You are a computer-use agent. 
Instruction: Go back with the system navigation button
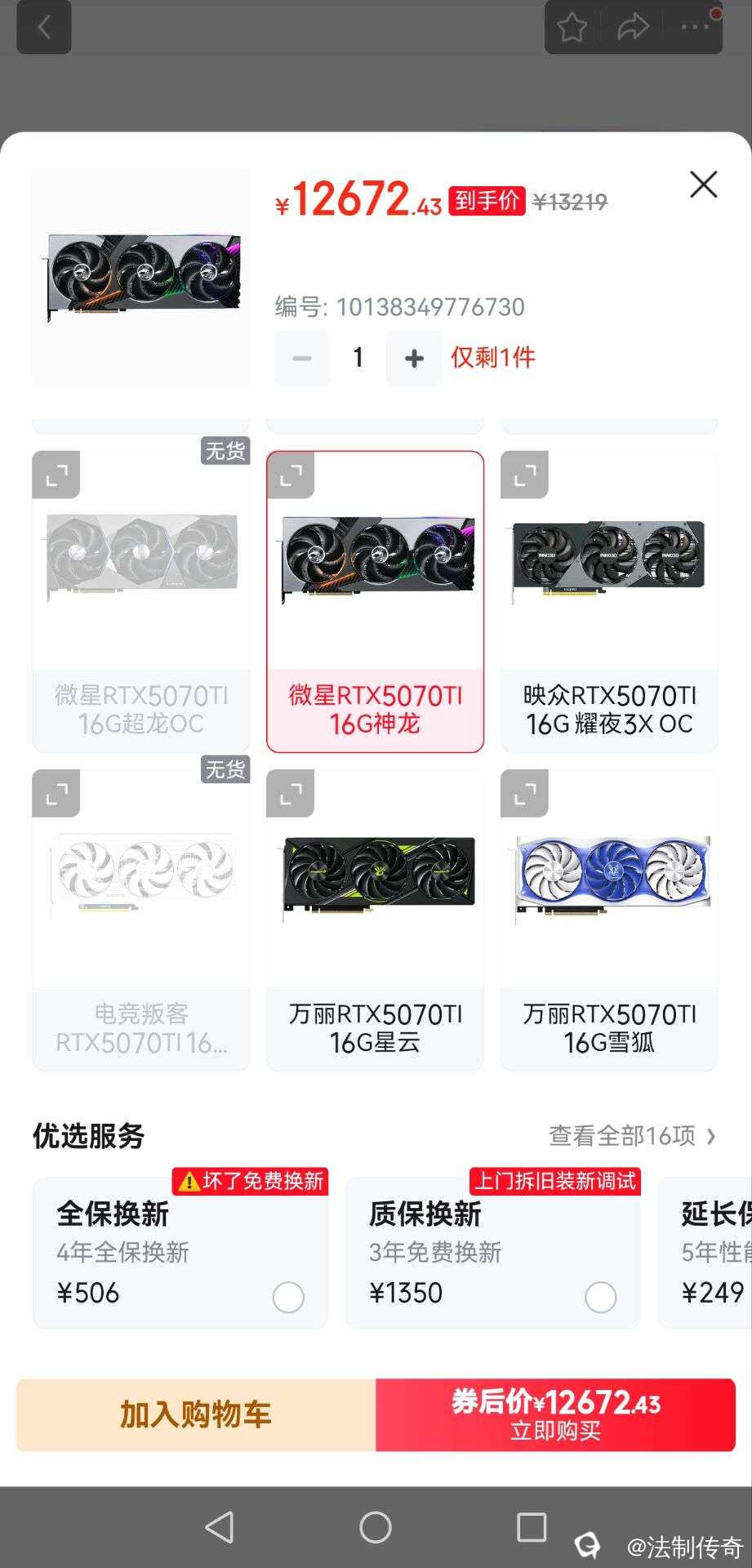coord(219,1526)
